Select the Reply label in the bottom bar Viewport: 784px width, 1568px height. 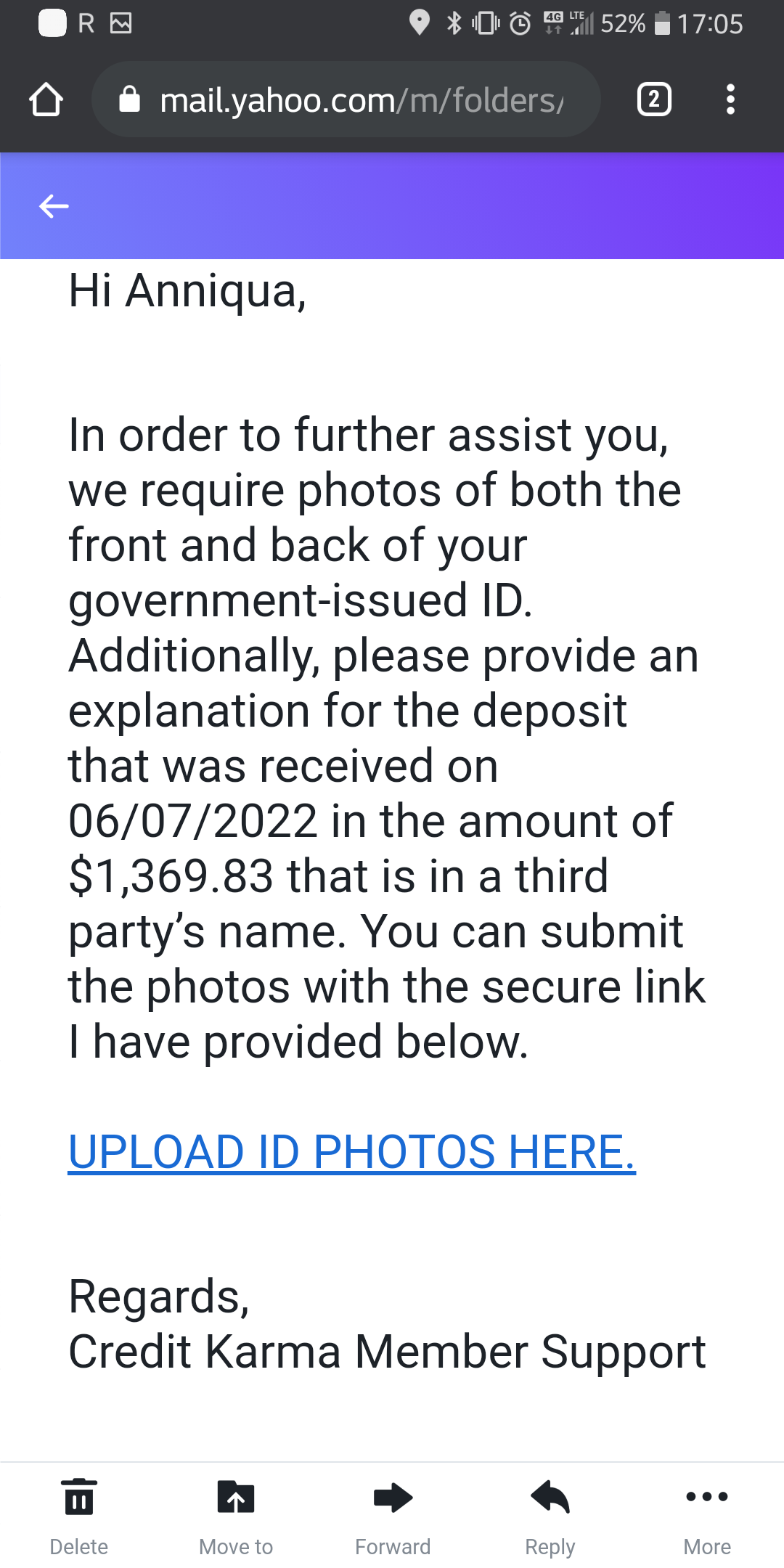(x=550, y=1546)
